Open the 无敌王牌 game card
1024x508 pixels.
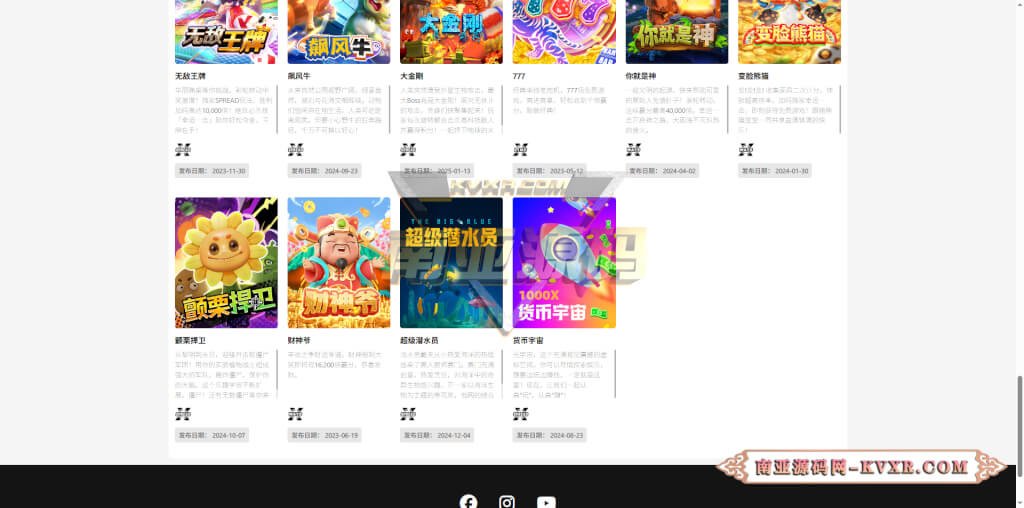(226, 32)
